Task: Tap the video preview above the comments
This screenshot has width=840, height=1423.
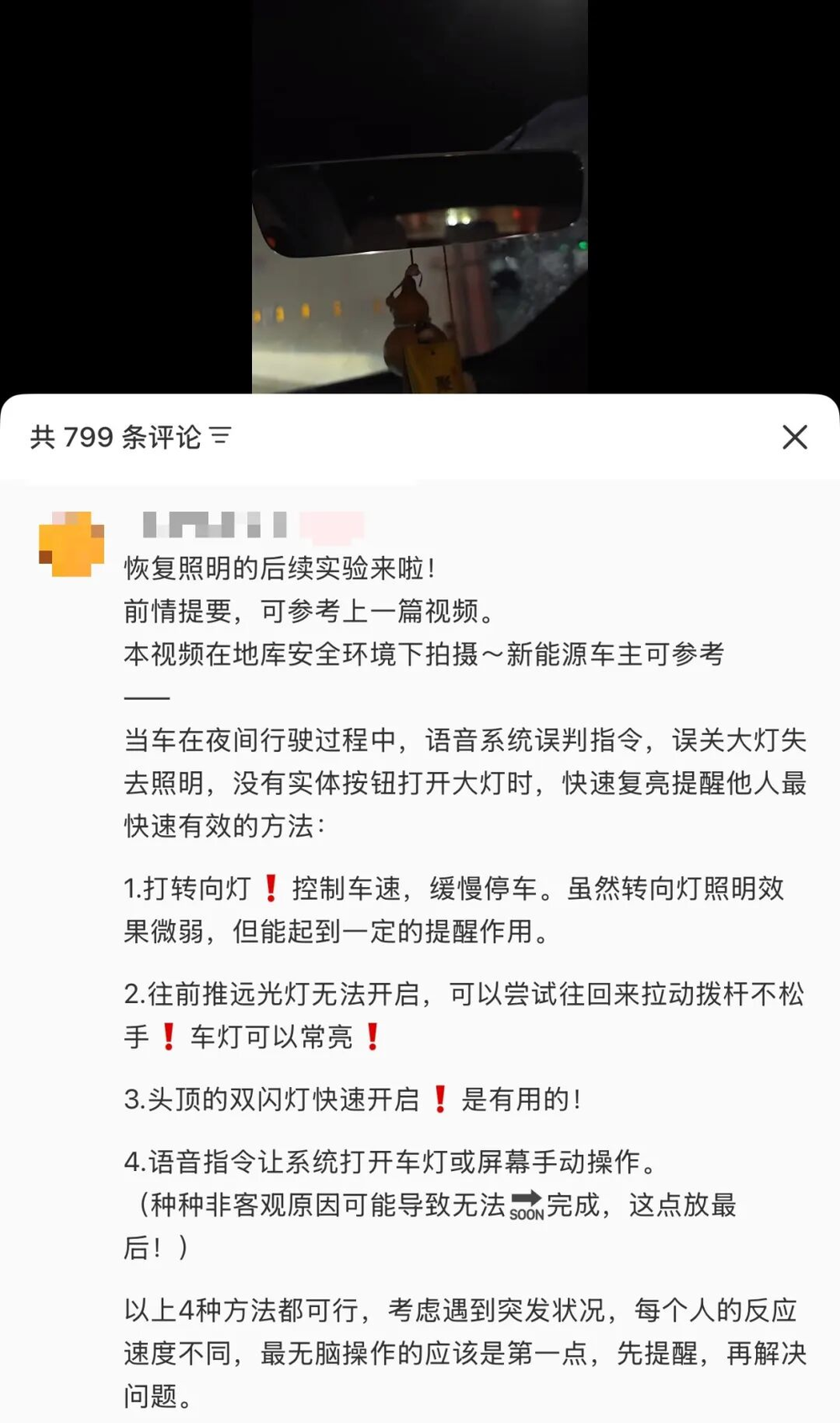Action: point(420,197)
